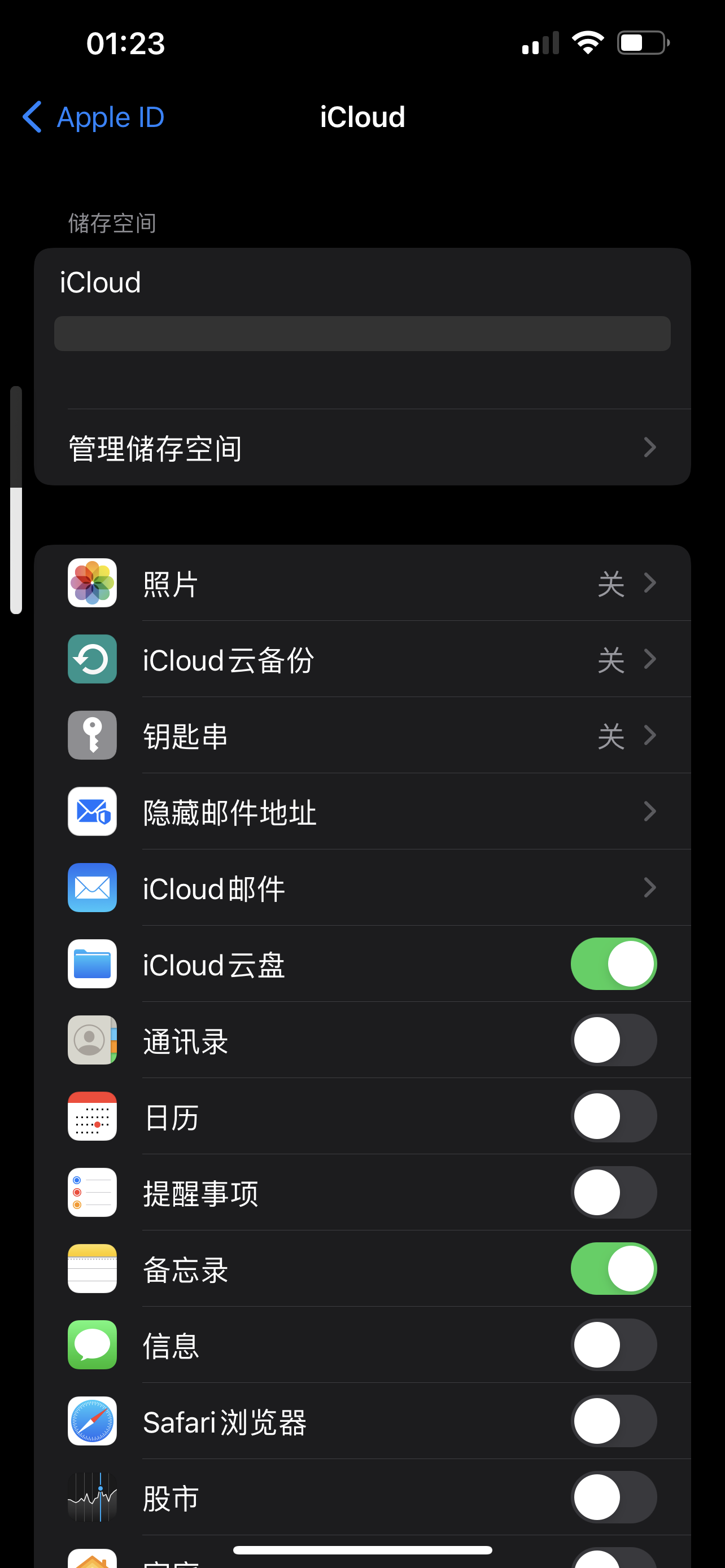Enable 日历 (Calendar) sync

pyautogui.click(x=613, y=1116)
